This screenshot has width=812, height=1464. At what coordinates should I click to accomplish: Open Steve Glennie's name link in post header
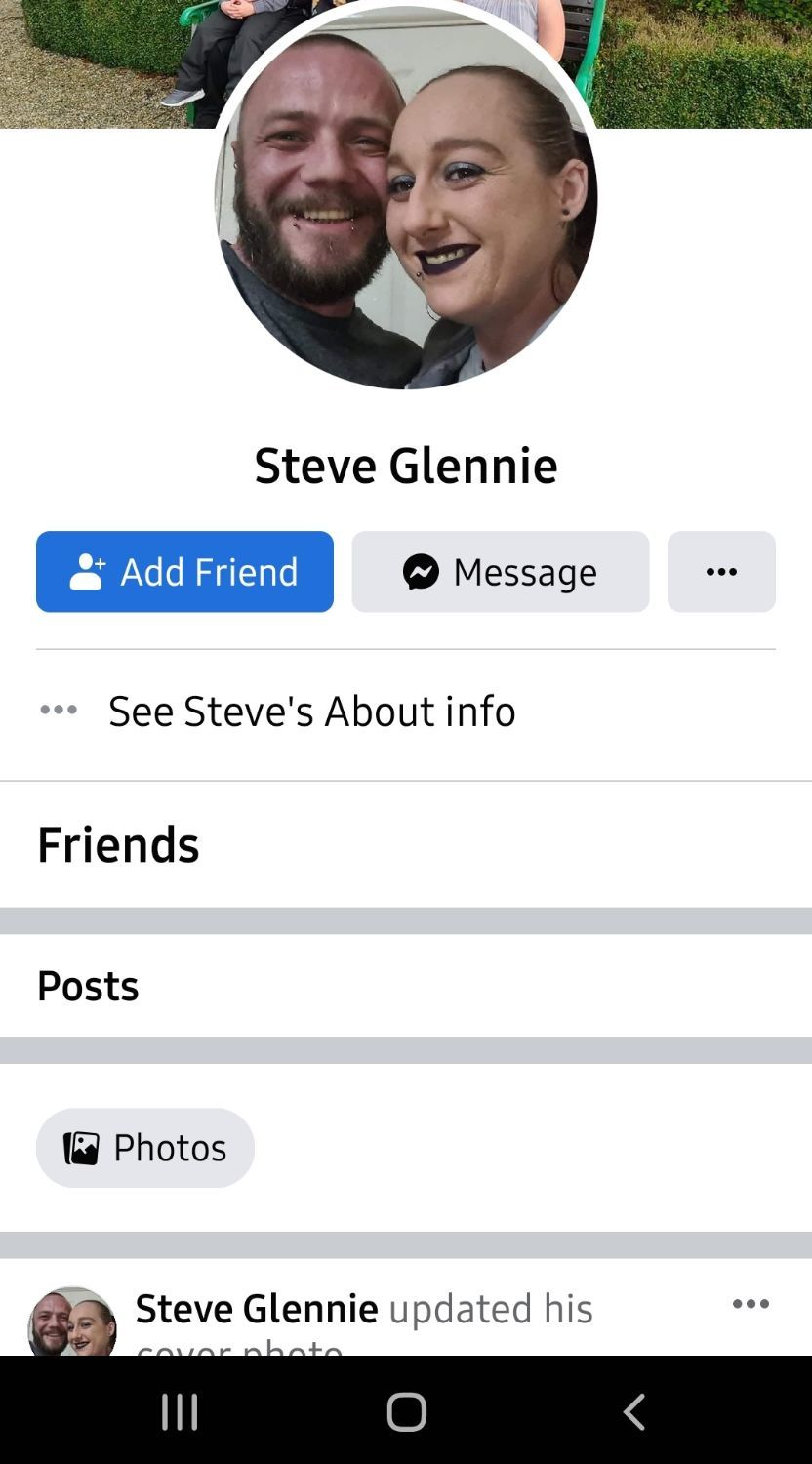click(x=257, y=1308)
